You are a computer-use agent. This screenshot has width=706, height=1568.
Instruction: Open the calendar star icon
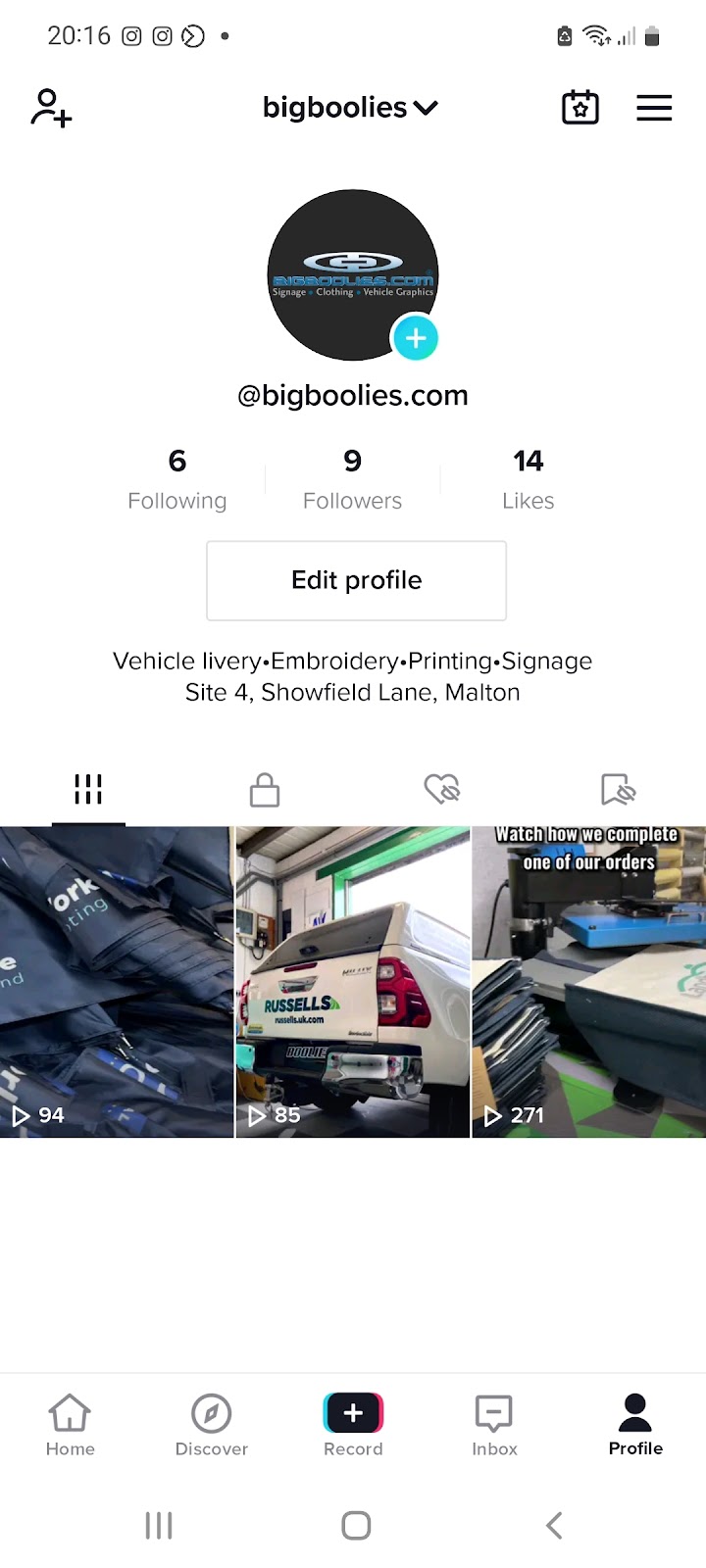[580, 108]
